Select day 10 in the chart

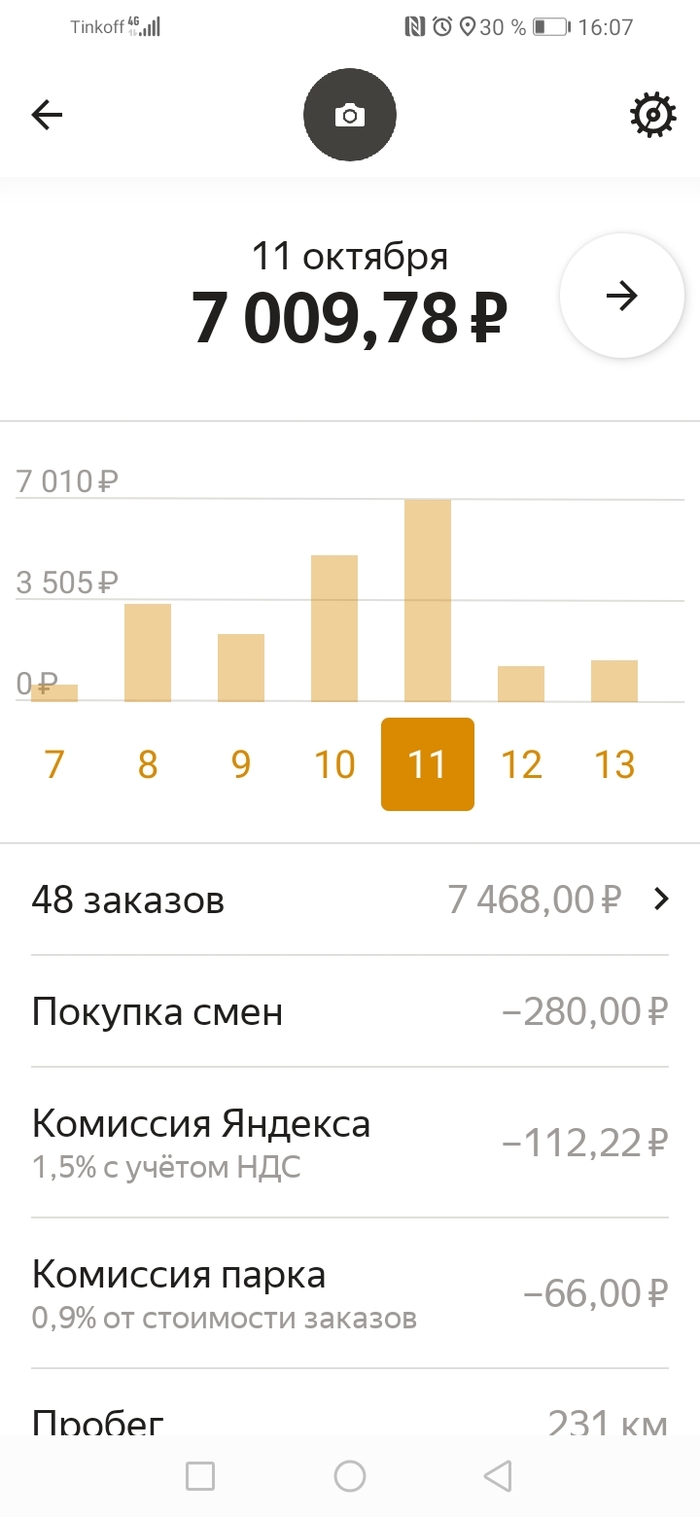(x=334, y=764)
